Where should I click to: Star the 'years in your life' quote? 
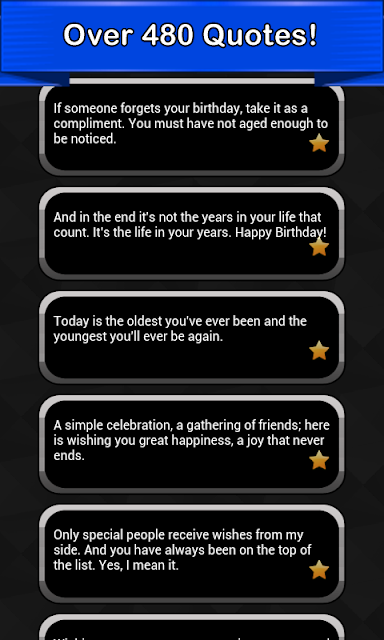(x=319, y=247)
